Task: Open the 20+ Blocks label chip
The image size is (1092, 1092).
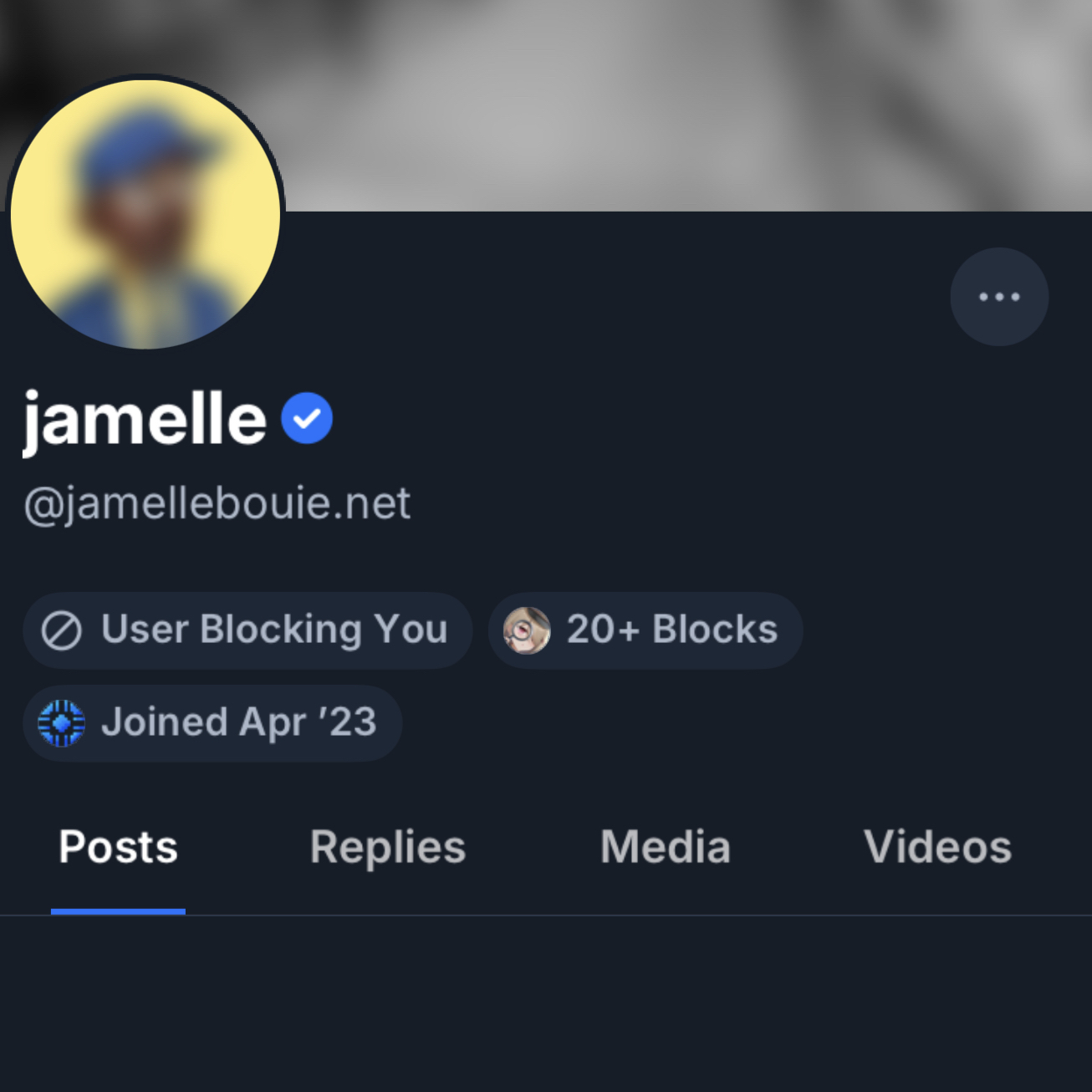Action: pyautogui.click(x=646, y=630)
